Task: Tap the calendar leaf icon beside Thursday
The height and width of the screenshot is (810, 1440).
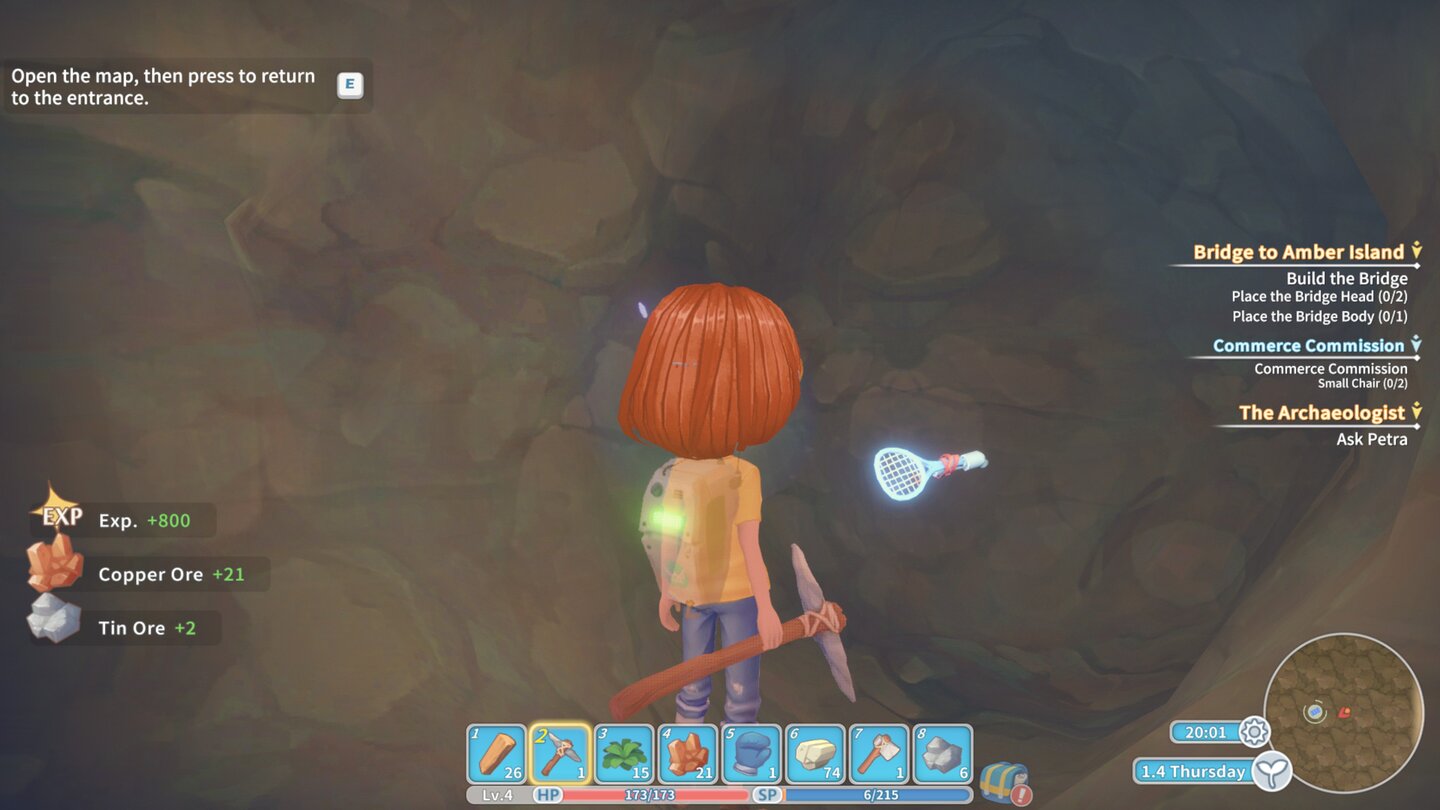Action: 1271,771
